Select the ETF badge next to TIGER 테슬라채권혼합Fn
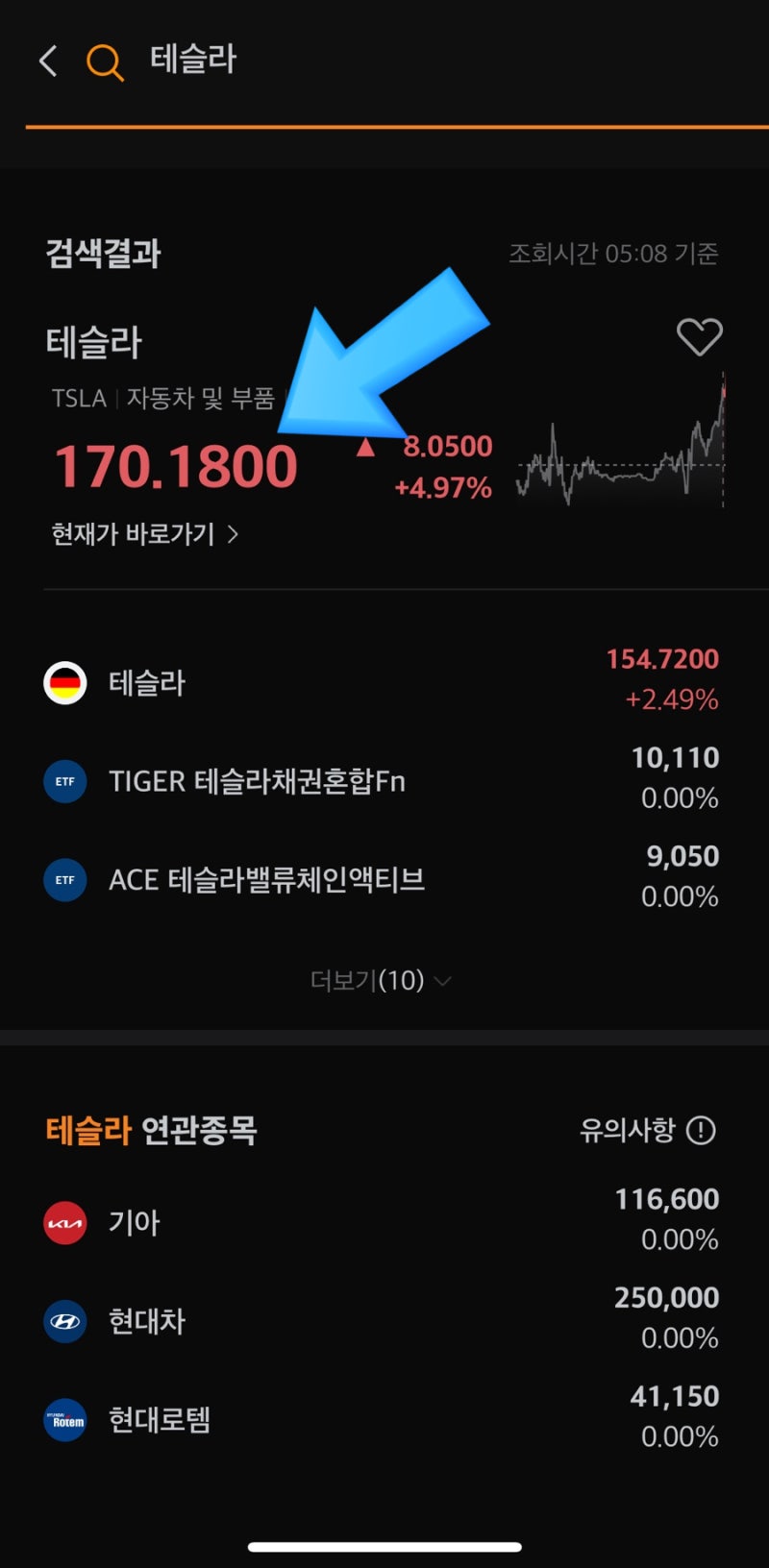Screen dimensions: 769x1568 tap(64, 781)
